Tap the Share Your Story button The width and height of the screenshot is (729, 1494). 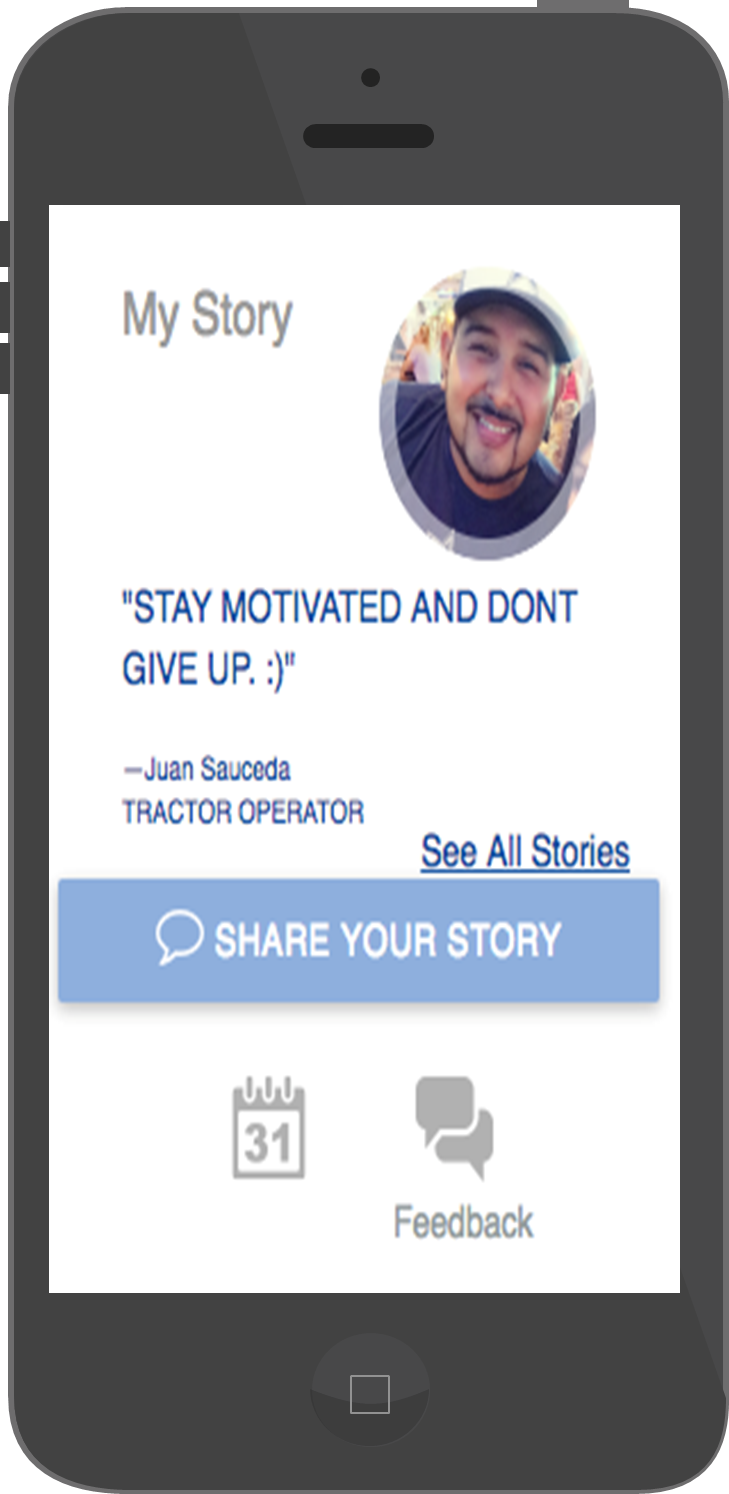[359, 940]
